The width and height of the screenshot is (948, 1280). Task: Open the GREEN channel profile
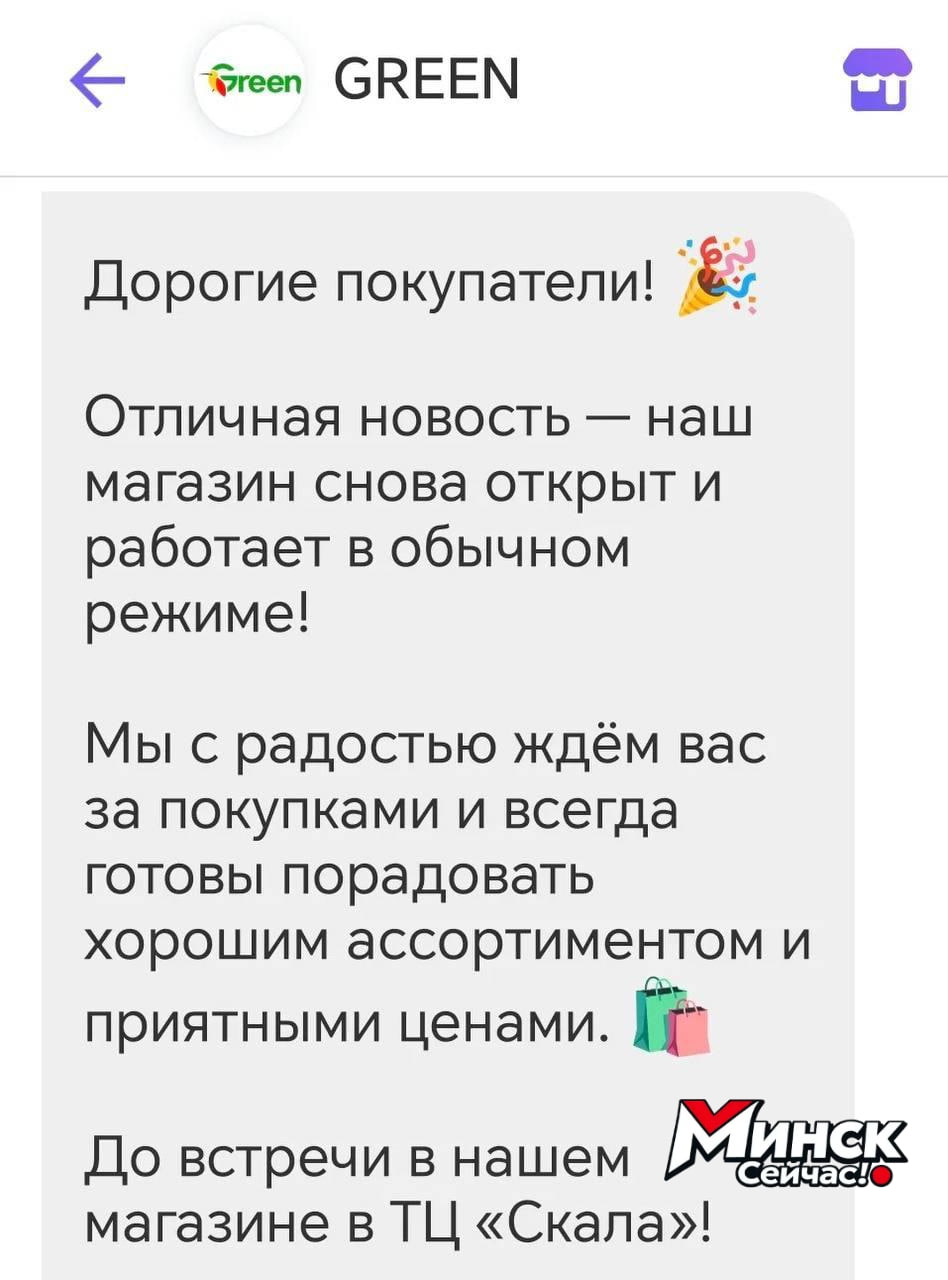click(x=426, y=80)
